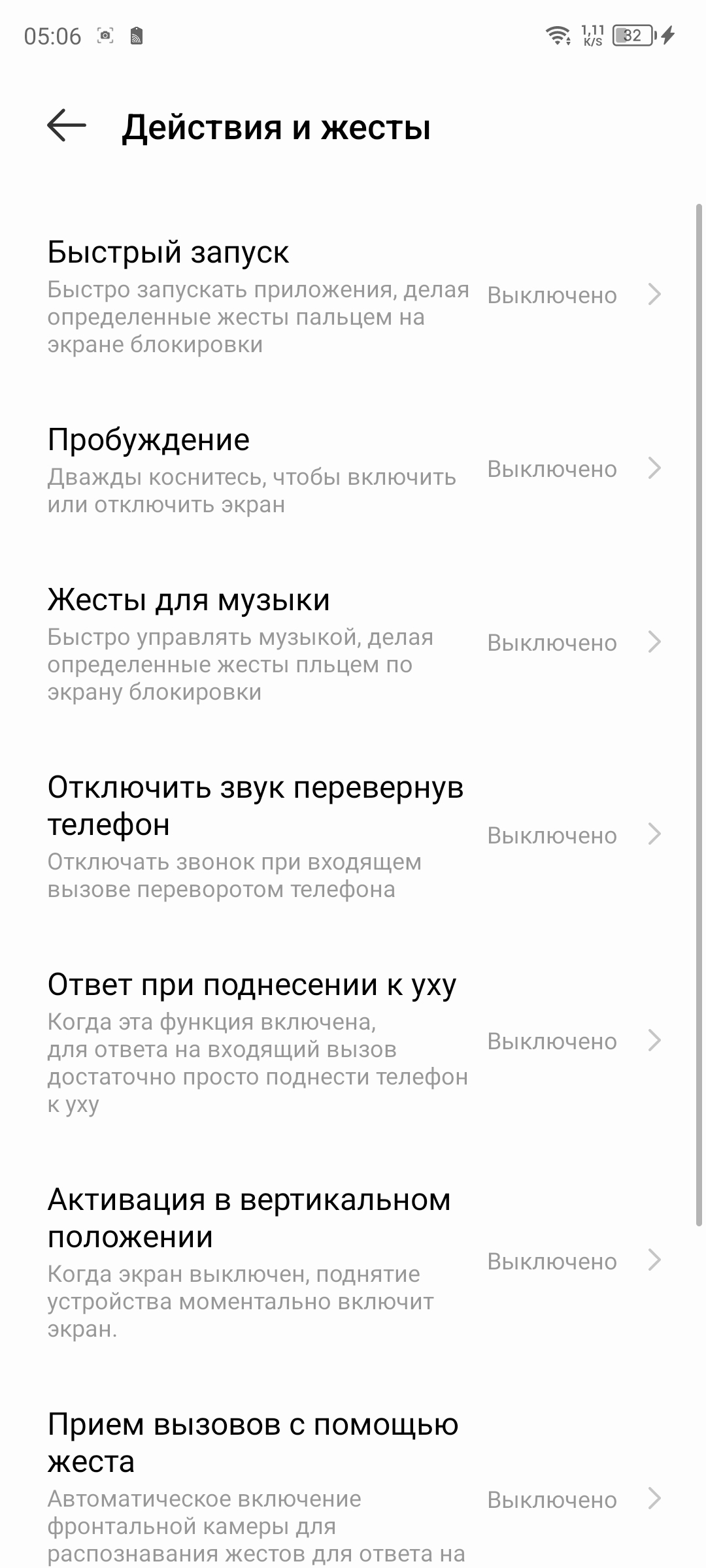Go back from Действия и жесты
706x1568 pixels.
point(67,125)
